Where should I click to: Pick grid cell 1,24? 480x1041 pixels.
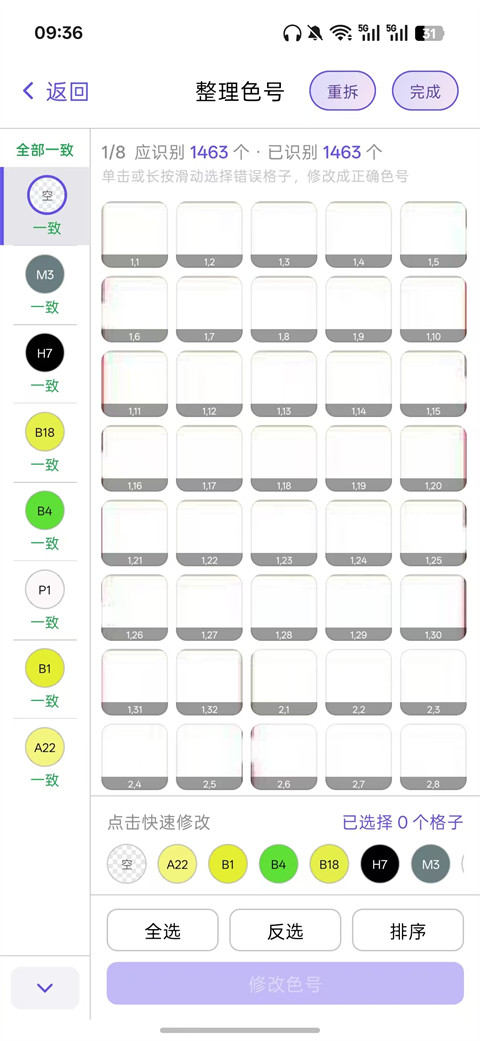[x=359, y=533]
